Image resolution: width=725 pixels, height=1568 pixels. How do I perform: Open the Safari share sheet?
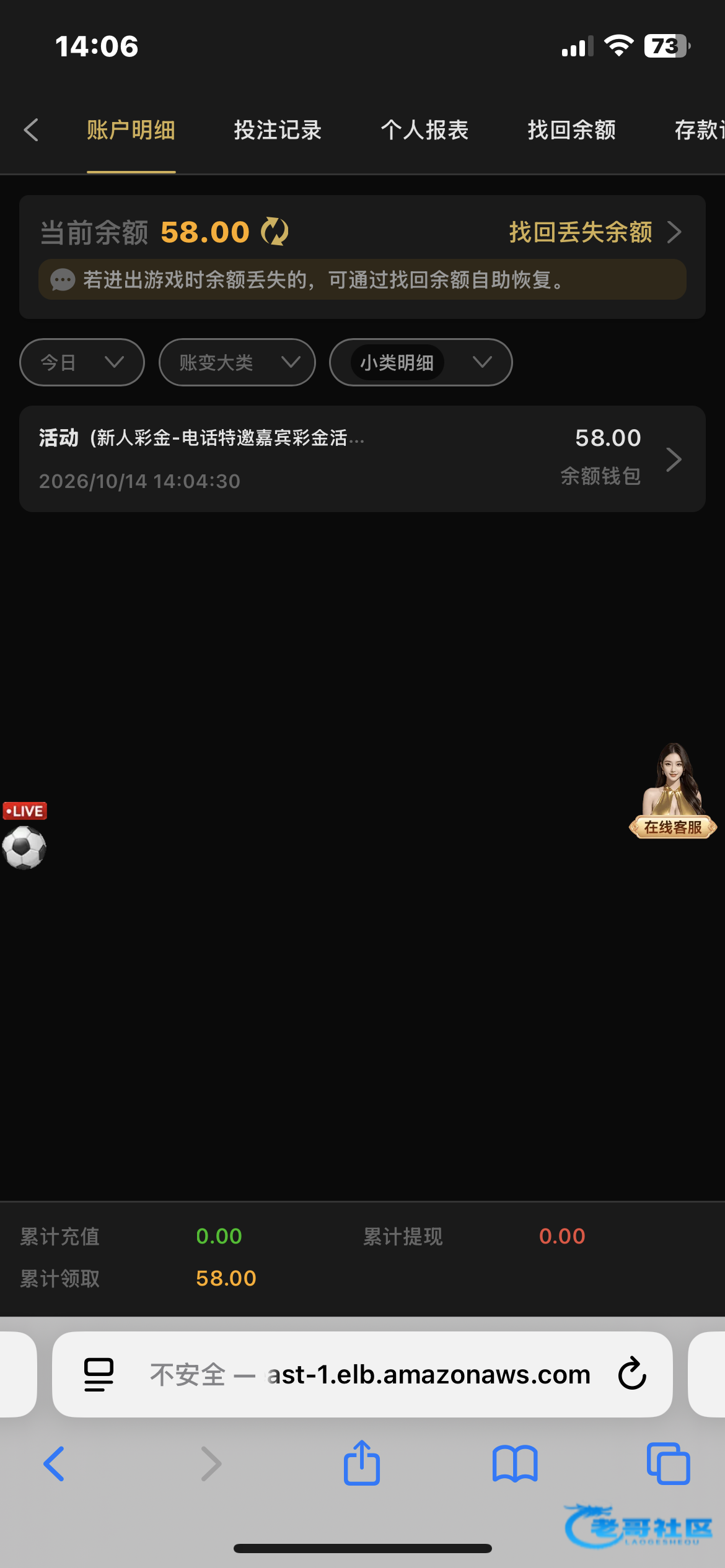362,1463
